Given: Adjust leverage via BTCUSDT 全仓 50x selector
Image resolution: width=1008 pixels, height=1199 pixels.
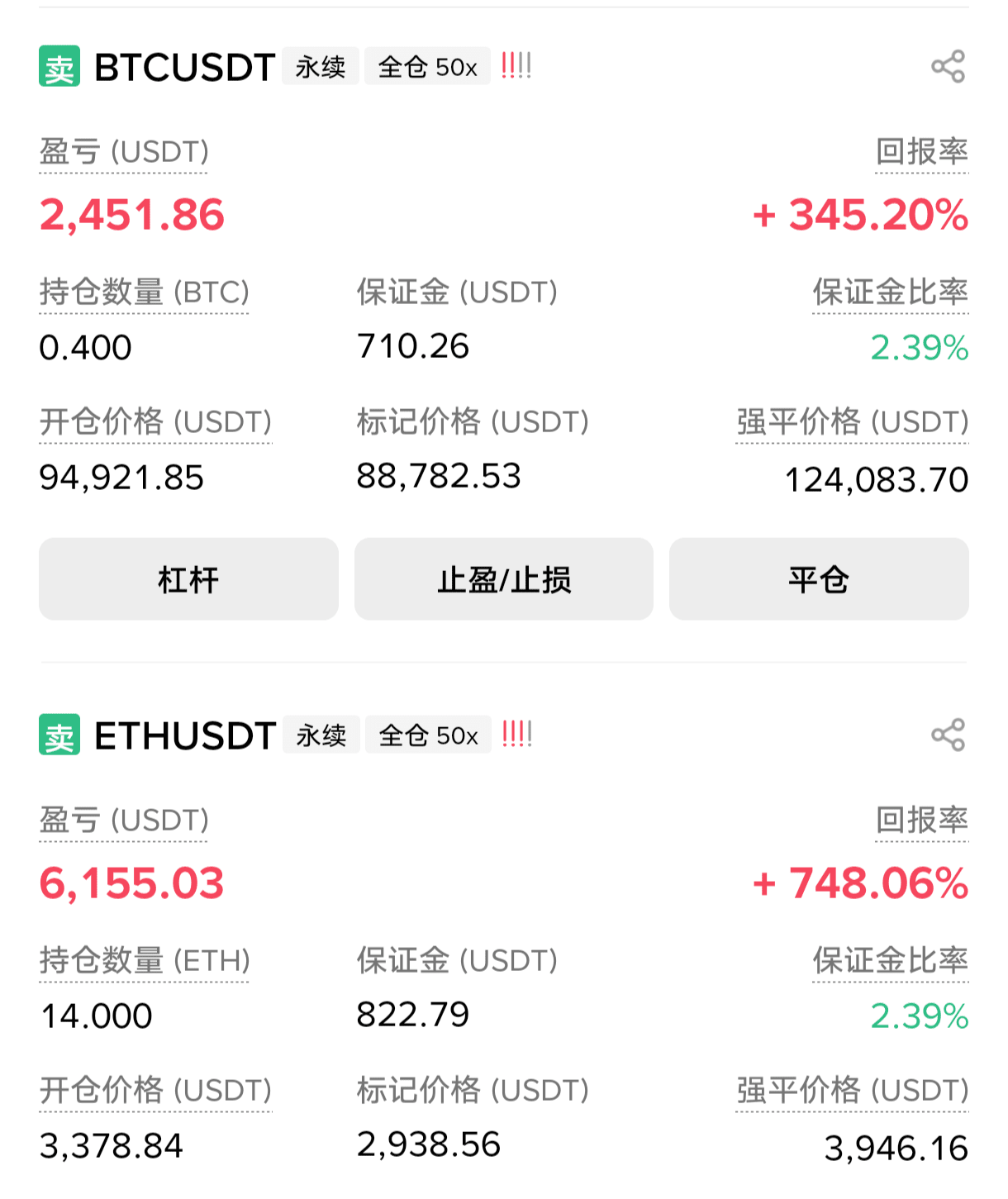Looking at the screenshot, I should tap(426, 66).
